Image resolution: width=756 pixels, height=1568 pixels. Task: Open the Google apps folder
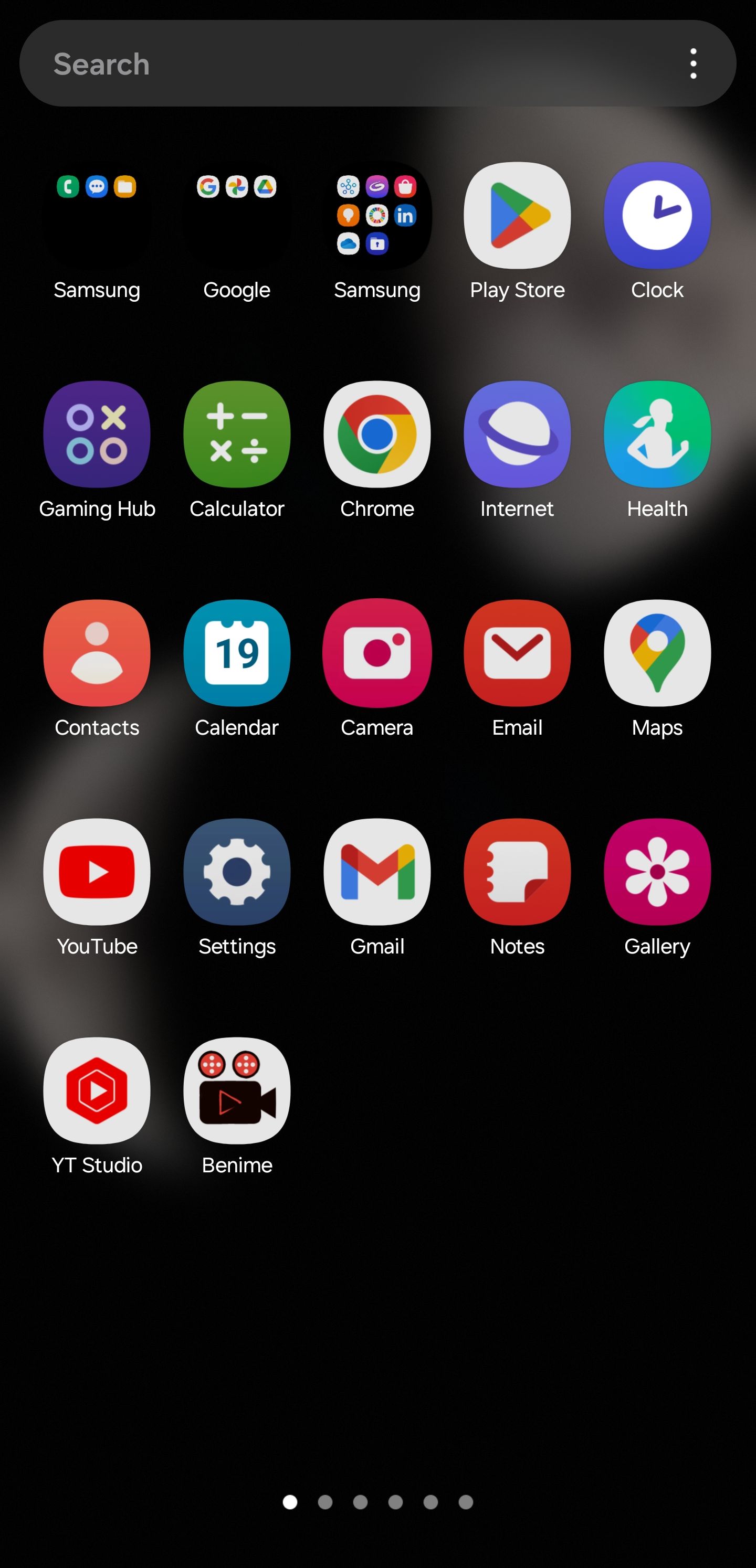[x=237, y=216]
